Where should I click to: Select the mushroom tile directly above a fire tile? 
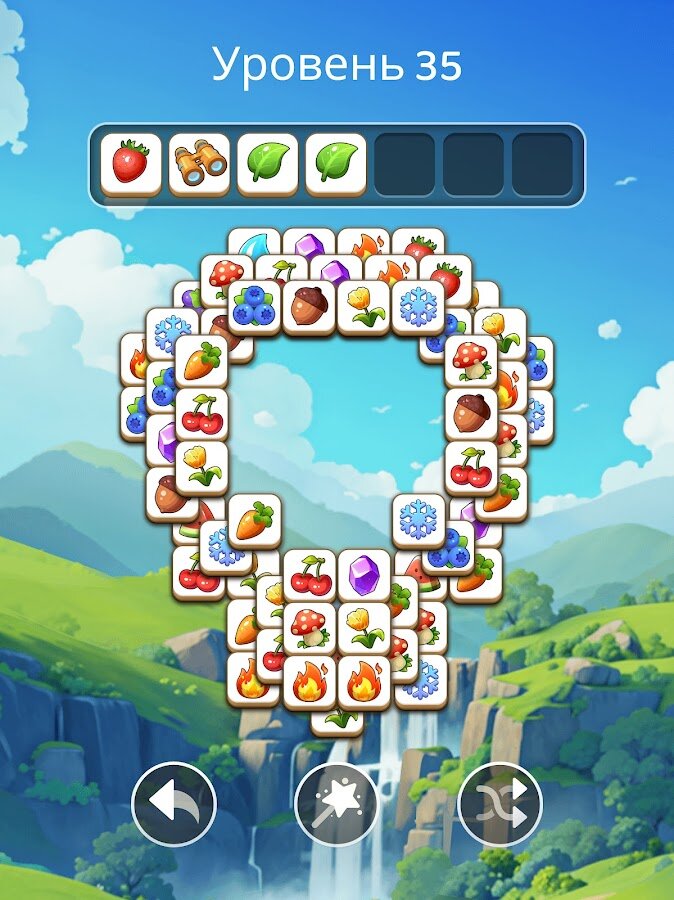coord(309,629)
